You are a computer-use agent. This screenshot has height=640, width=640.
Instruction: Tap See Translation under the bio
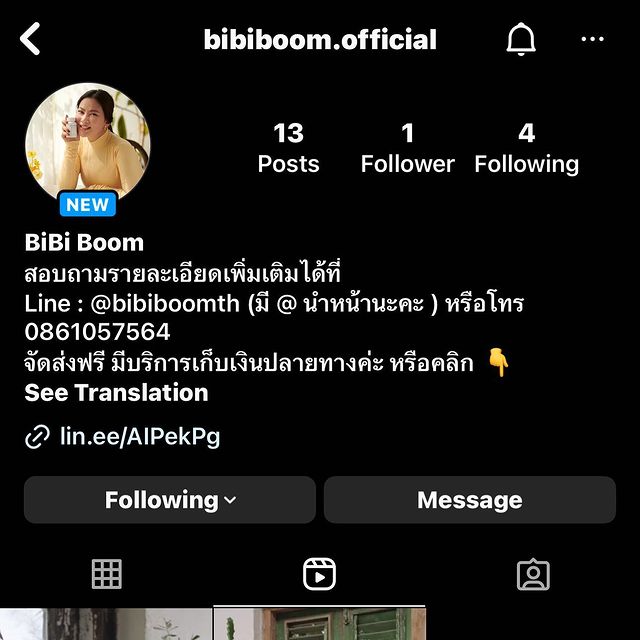coord(116,393)
